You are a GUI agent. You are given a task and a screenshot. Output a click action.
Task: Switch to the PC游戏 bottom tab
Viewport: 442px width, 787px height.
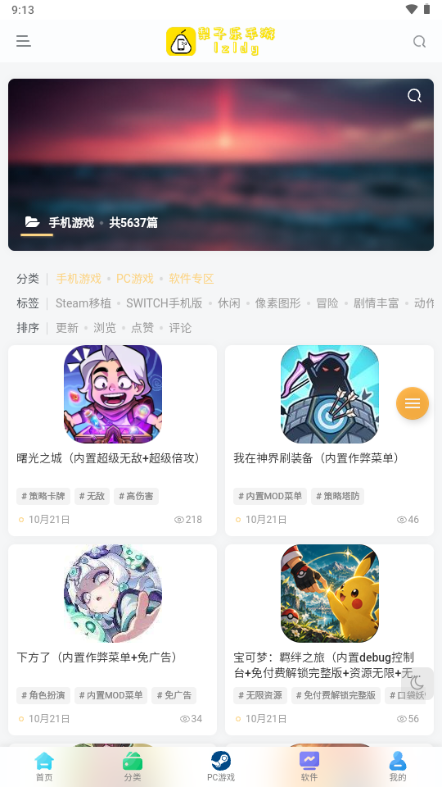pyautogui.click(x=221, y=766)
